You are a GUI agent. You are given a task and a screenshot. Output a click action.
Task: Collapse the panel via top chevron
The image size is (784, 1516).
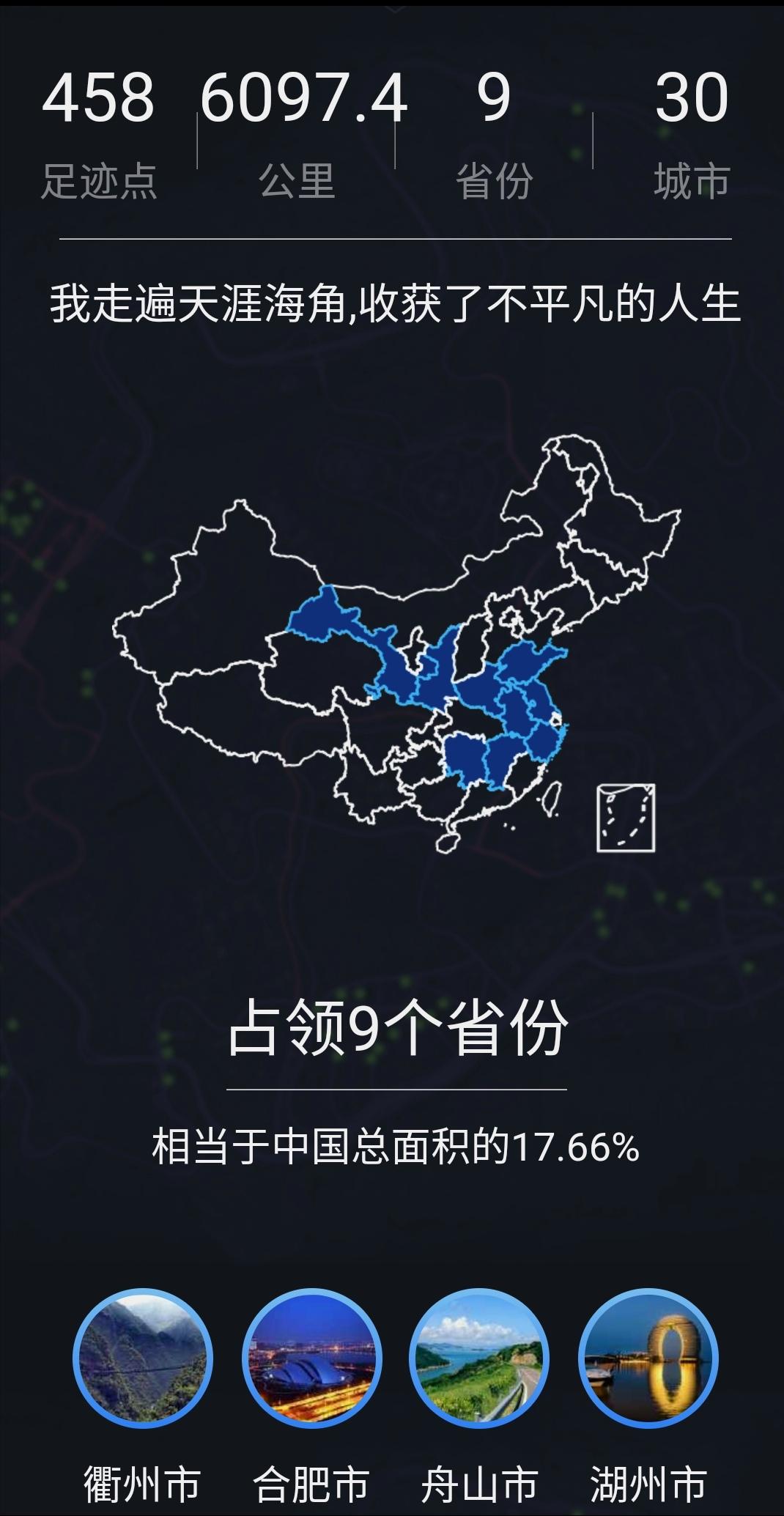[395, 7]
